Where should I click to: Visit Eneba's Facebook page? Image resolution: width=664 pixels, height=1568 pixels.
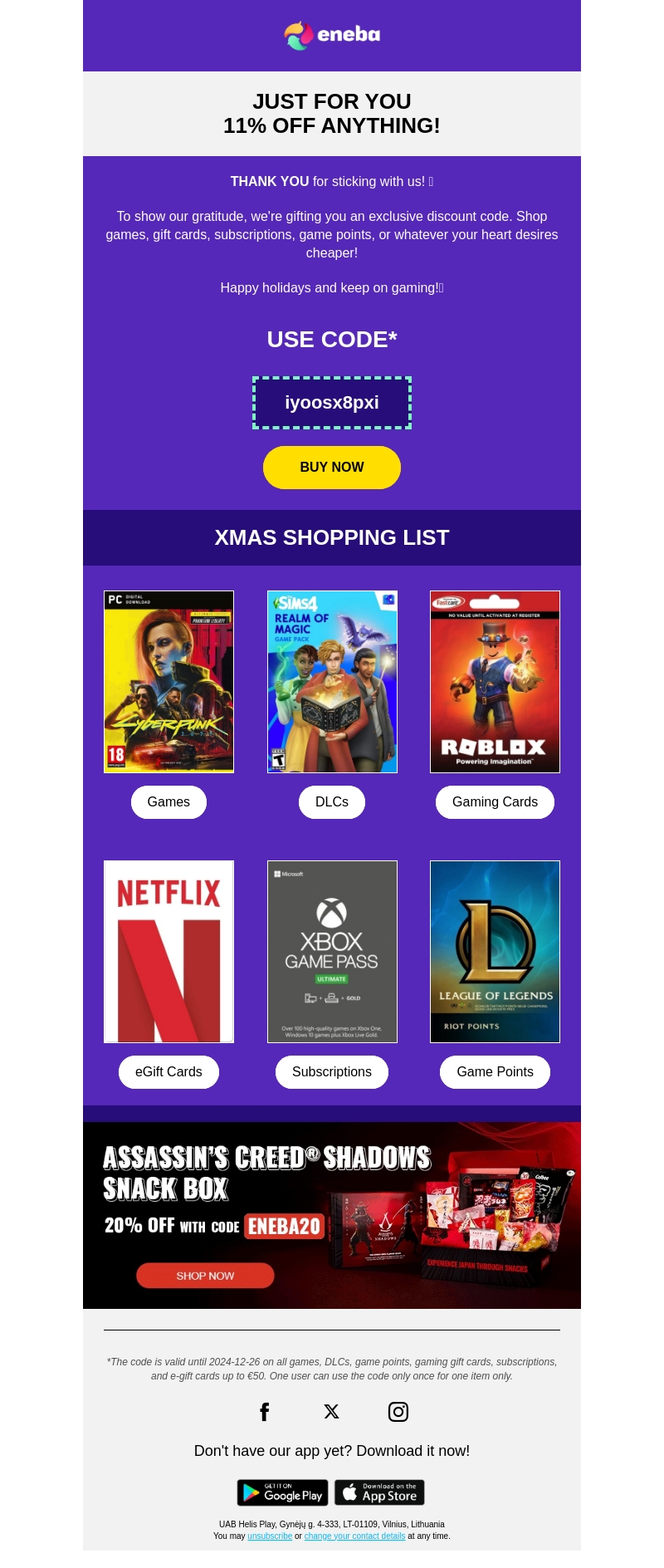pos(265,1412)
